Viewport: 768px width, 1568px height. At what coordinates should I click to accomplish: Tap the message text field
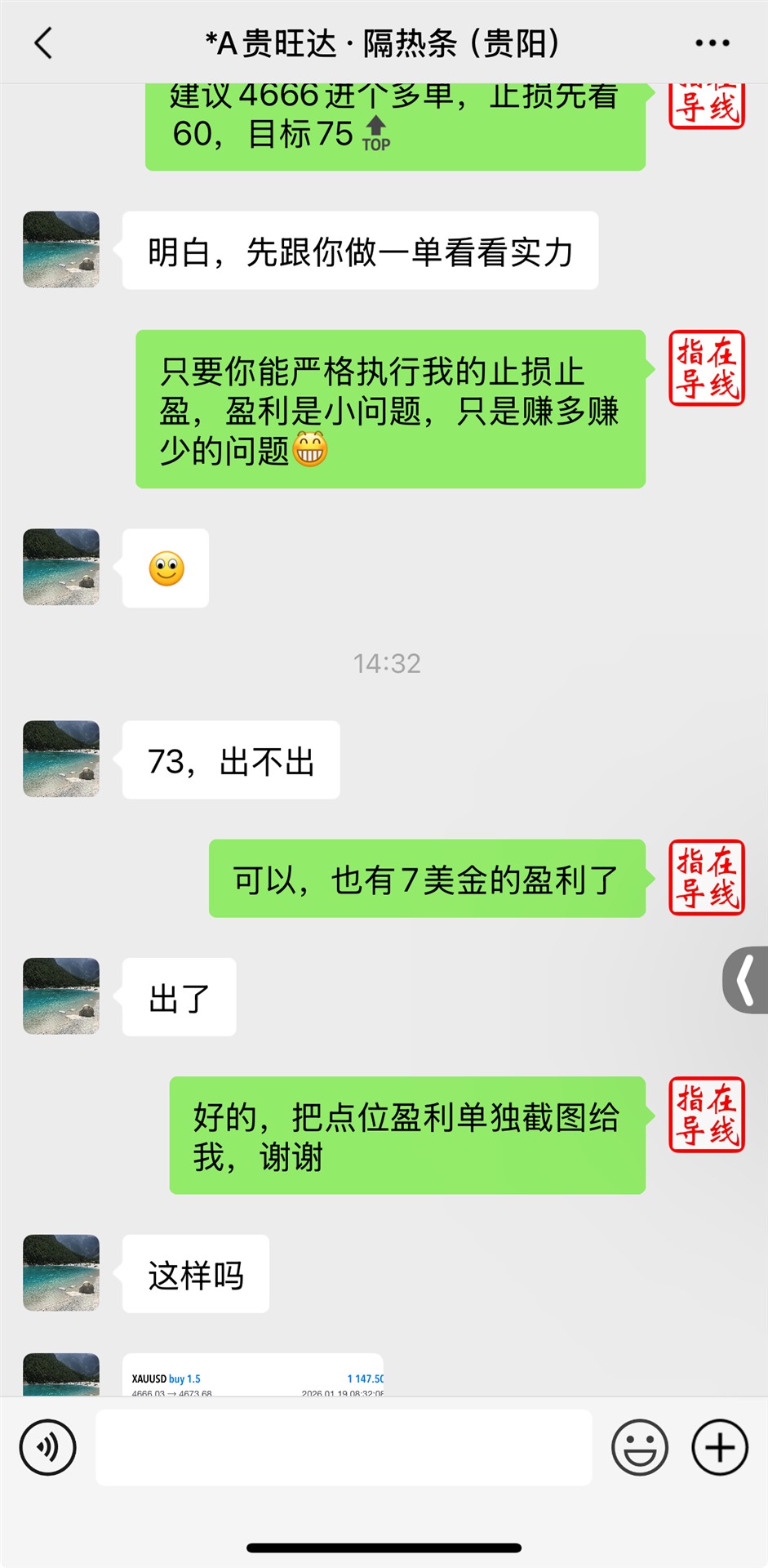(x=344, y=1447)
